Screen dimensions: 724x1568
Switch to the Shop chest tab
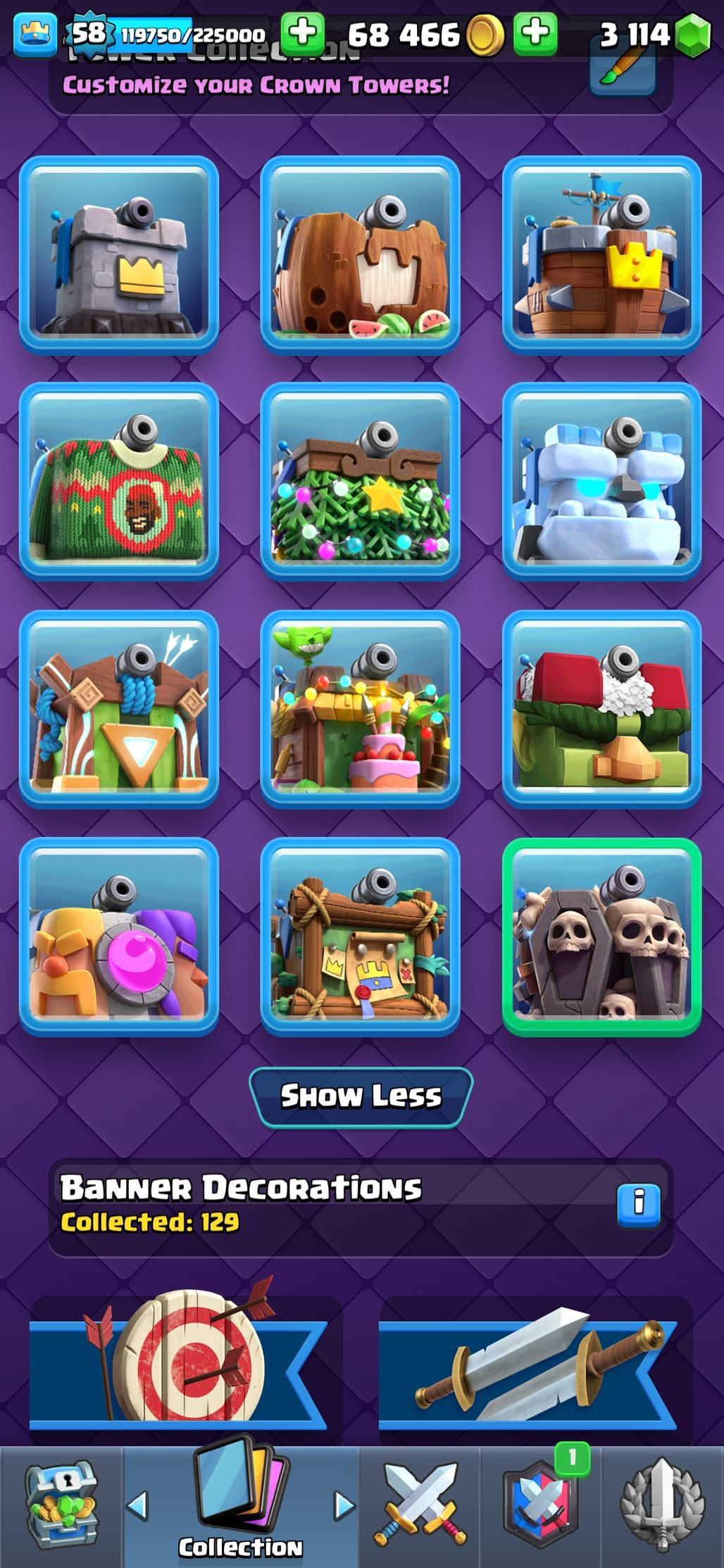point(62,1505)
